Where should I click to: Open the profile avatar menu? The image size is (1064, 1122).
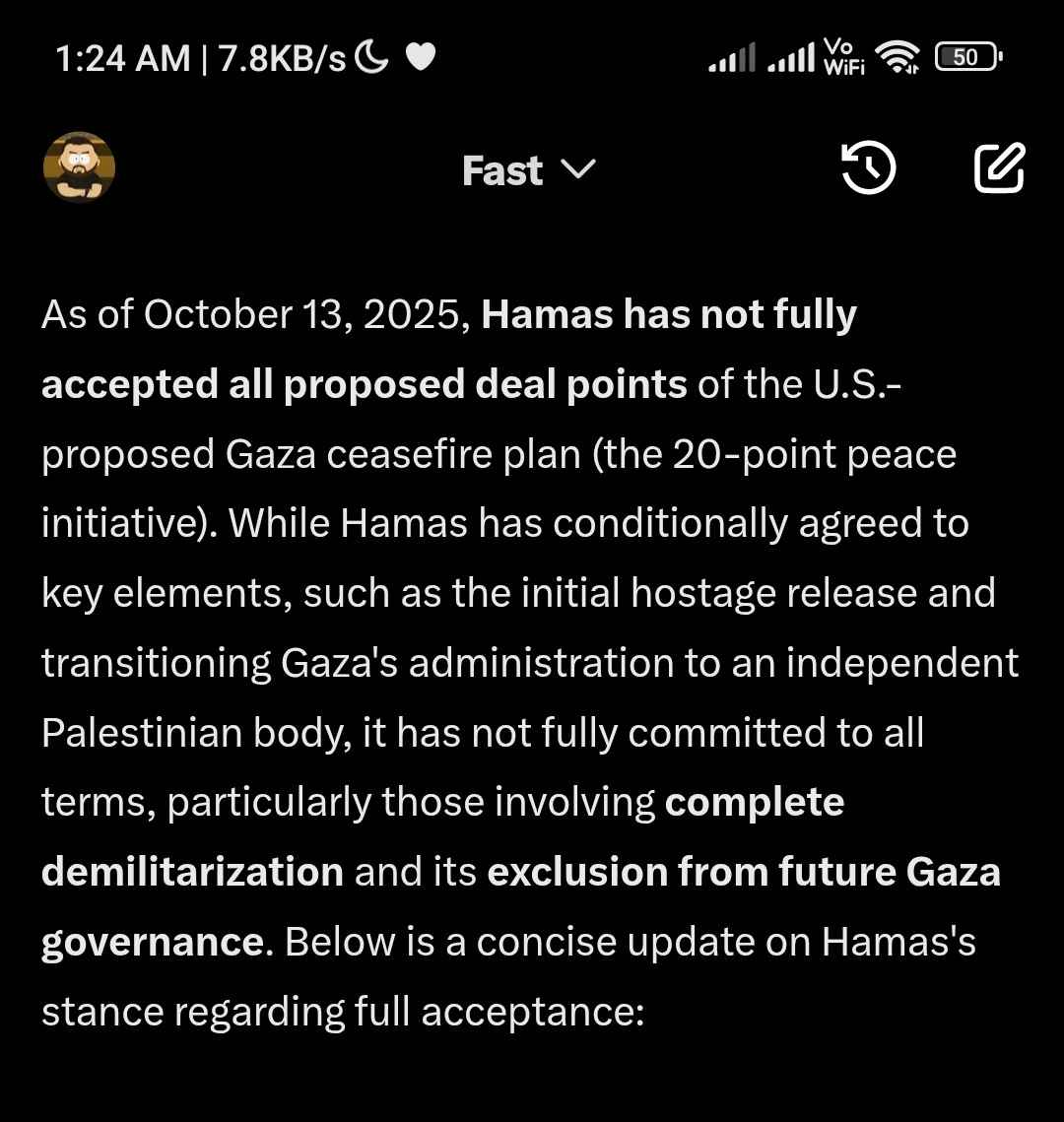point(80,168)
